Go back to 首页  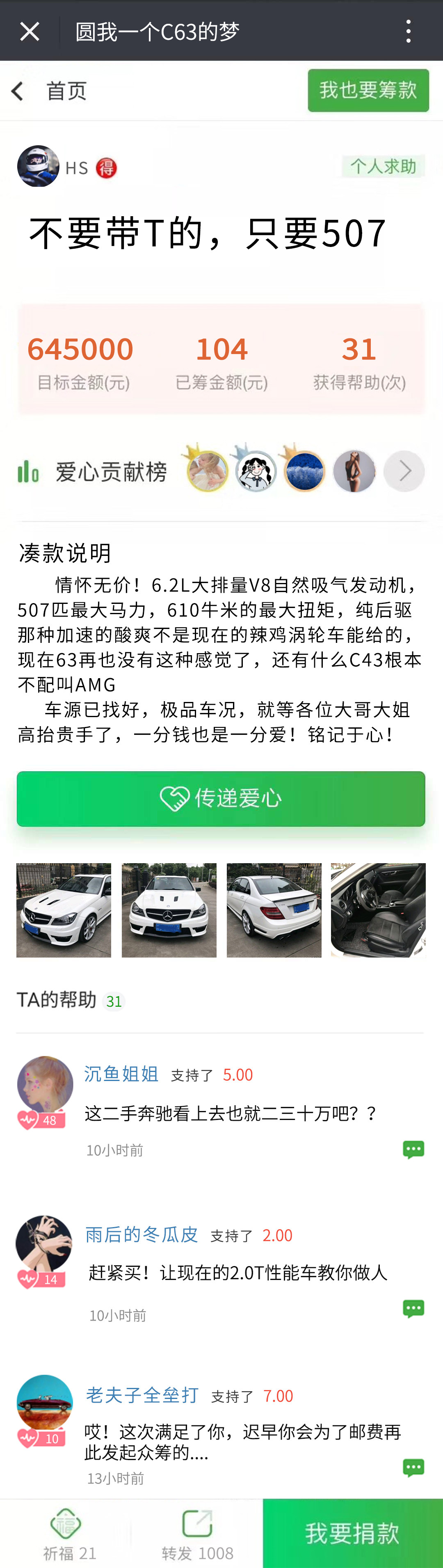(49, 91)
